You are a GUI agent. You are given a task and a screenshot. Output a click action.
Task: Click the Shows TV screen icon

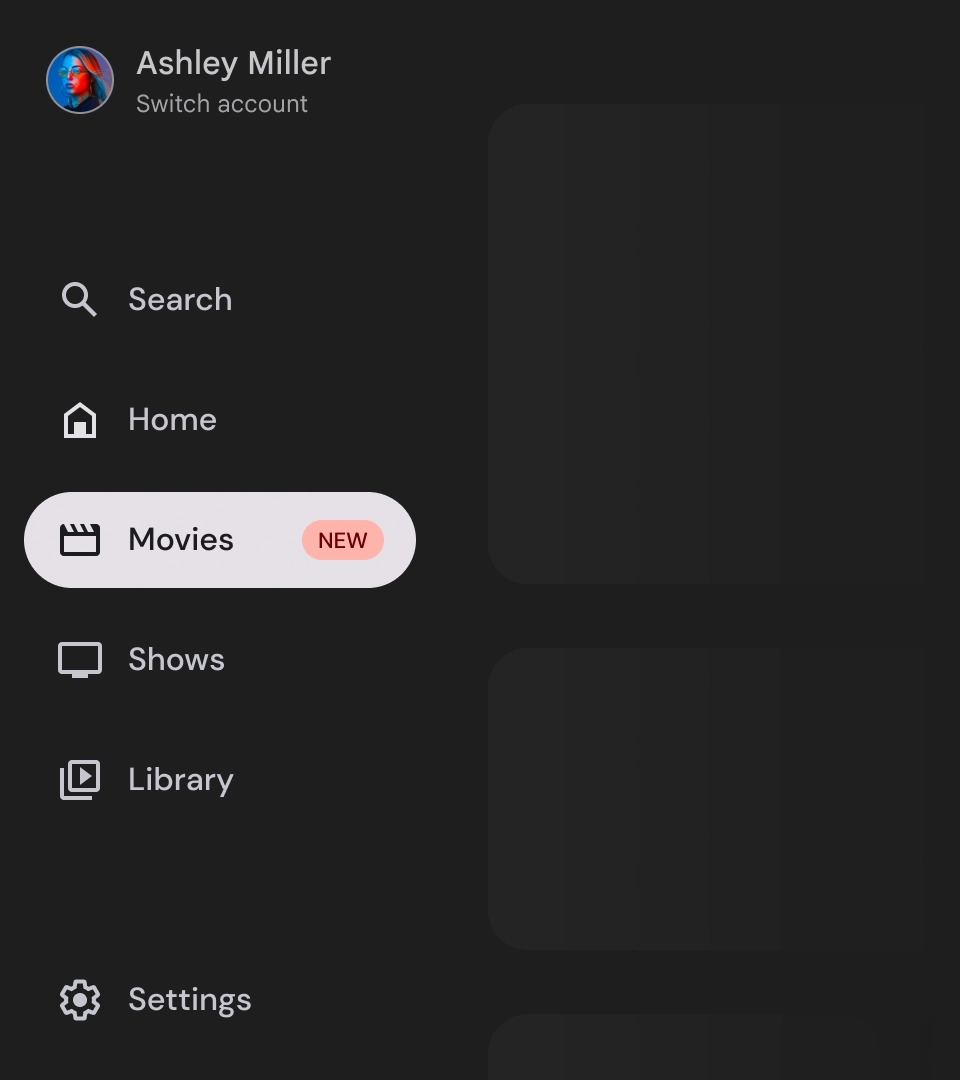79,659
